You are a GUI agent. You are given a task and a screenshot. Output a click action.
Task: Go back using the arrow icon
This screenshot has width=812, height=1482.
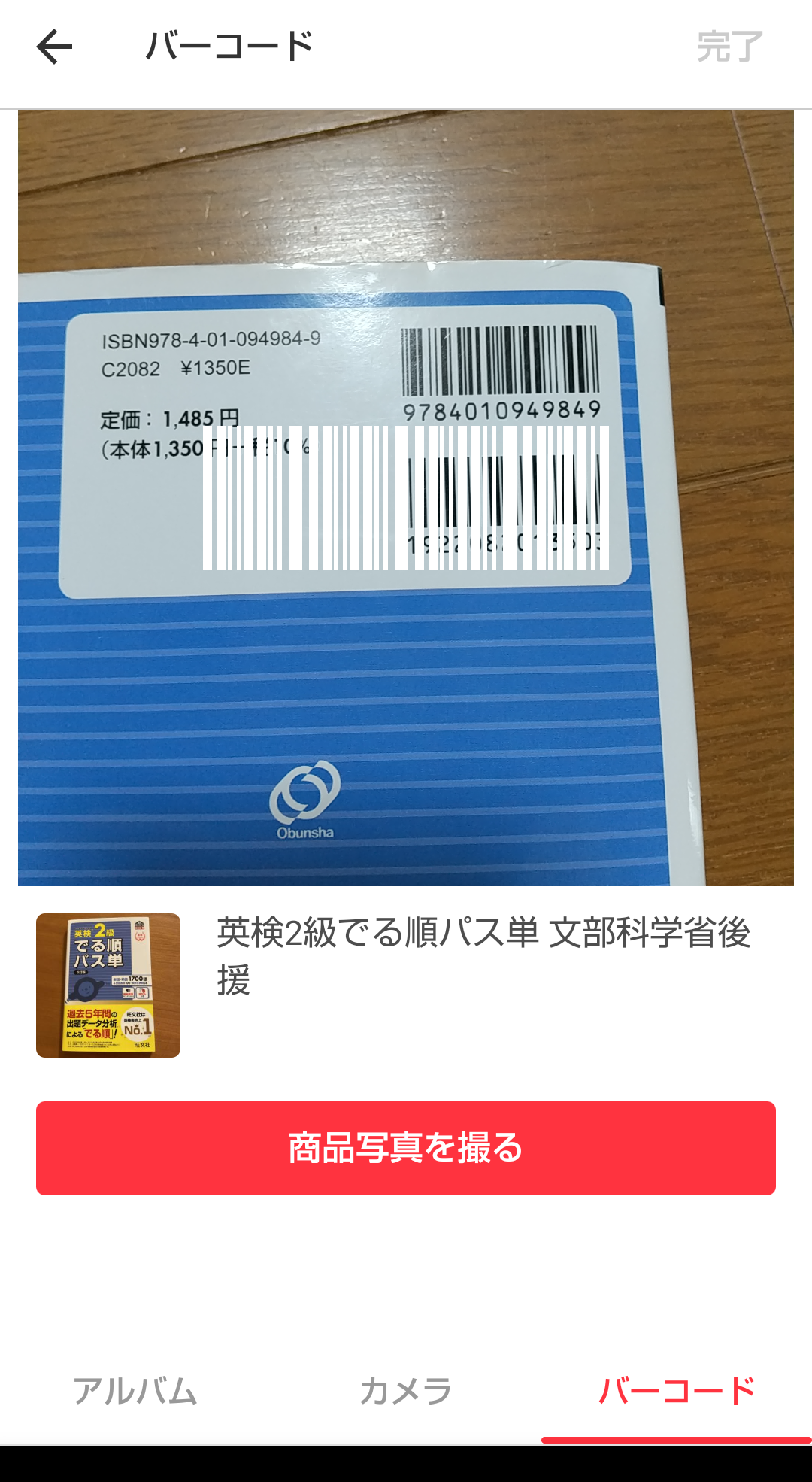pos(54,47)
